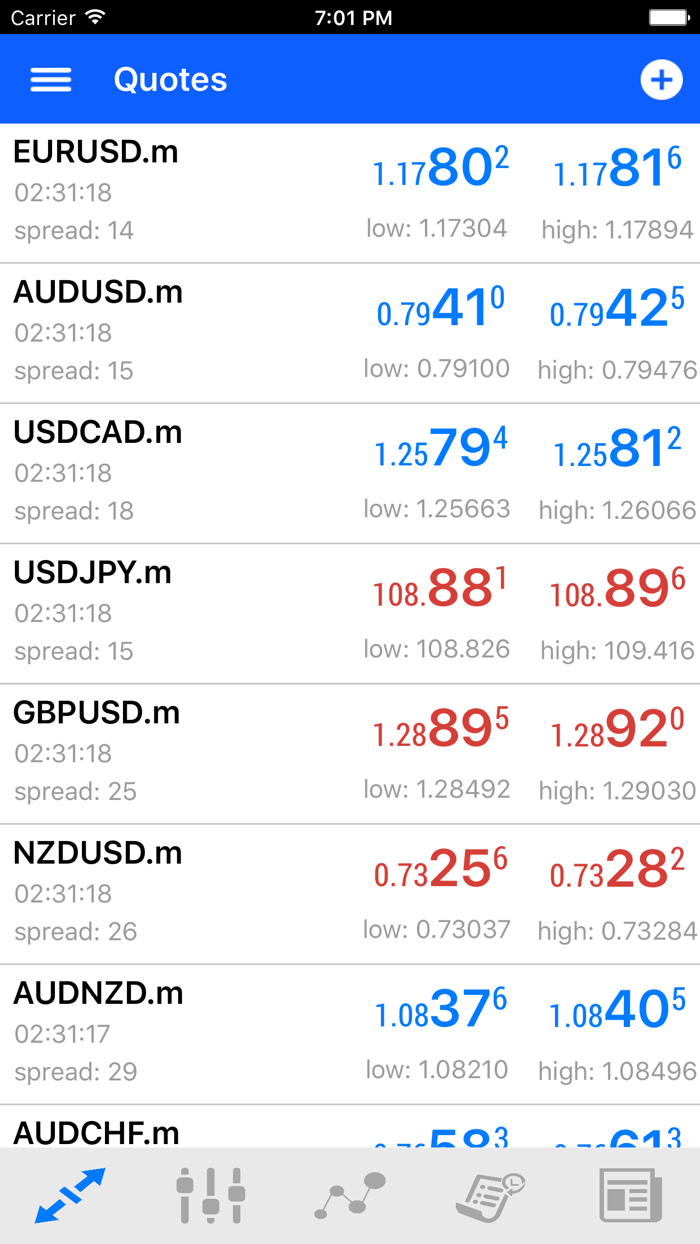Go to the chart line tab
The height and width of the screenshot is (1244, 700).
350,1196
